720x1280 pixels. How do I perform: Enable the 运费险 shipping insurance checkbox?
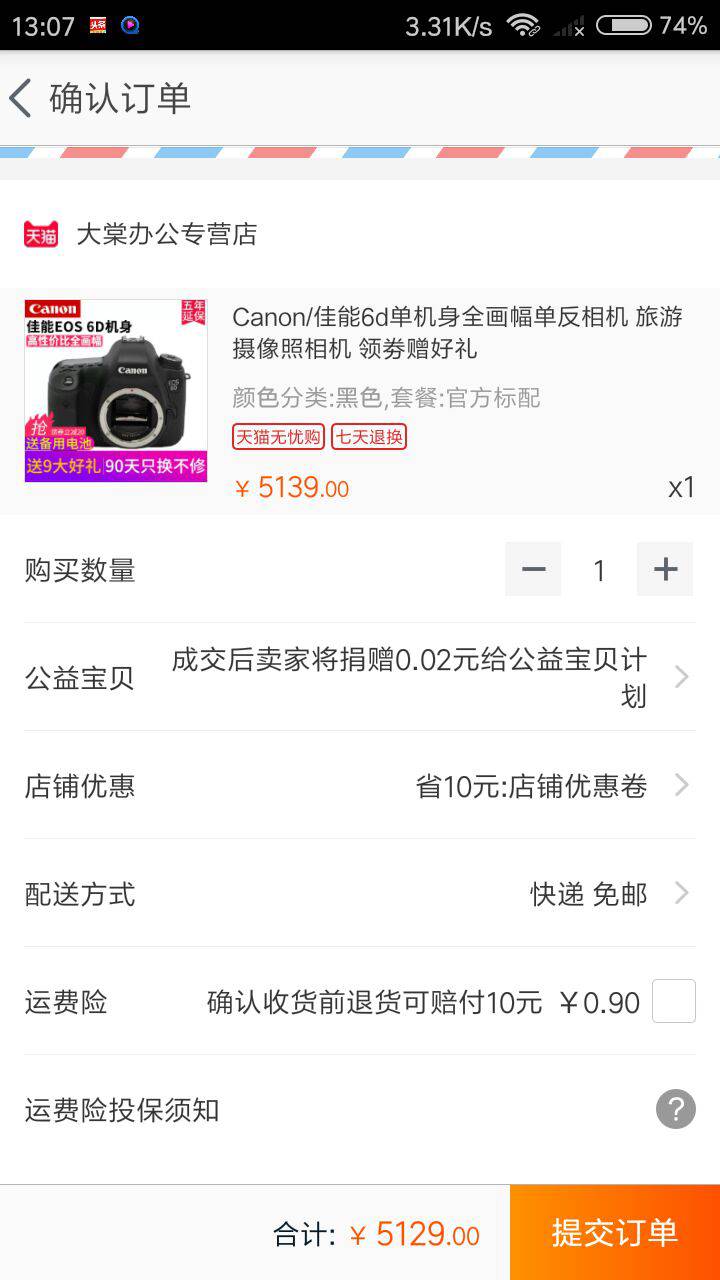point(673,1000)
